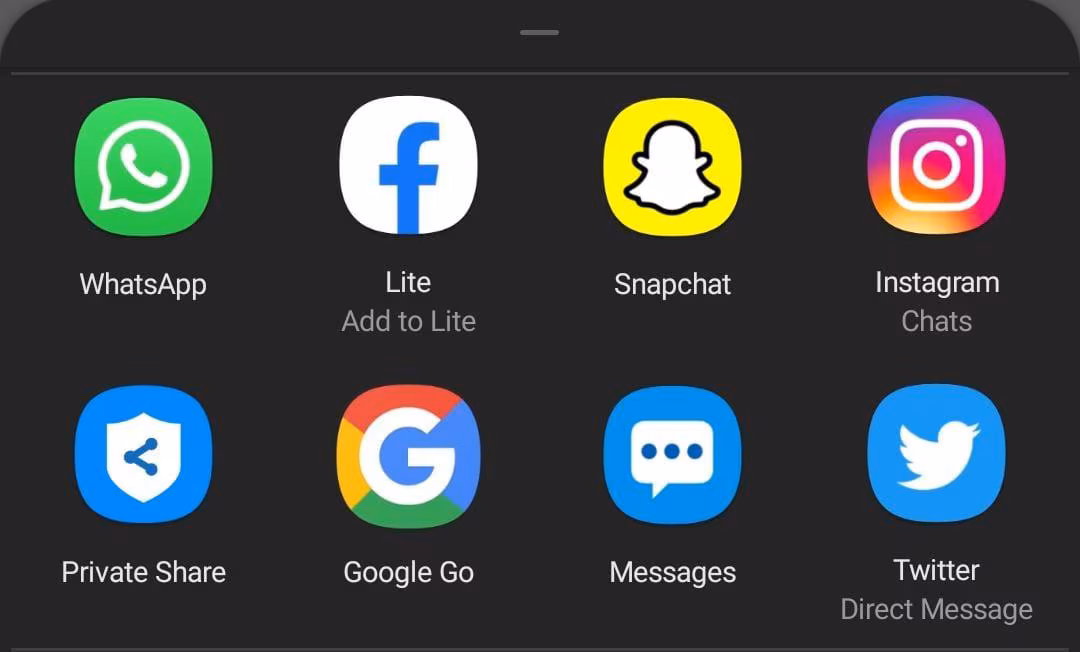This screenshot has height=652, width=1080.
Task: Tap the share sheet drag handle
Action: 539,32
